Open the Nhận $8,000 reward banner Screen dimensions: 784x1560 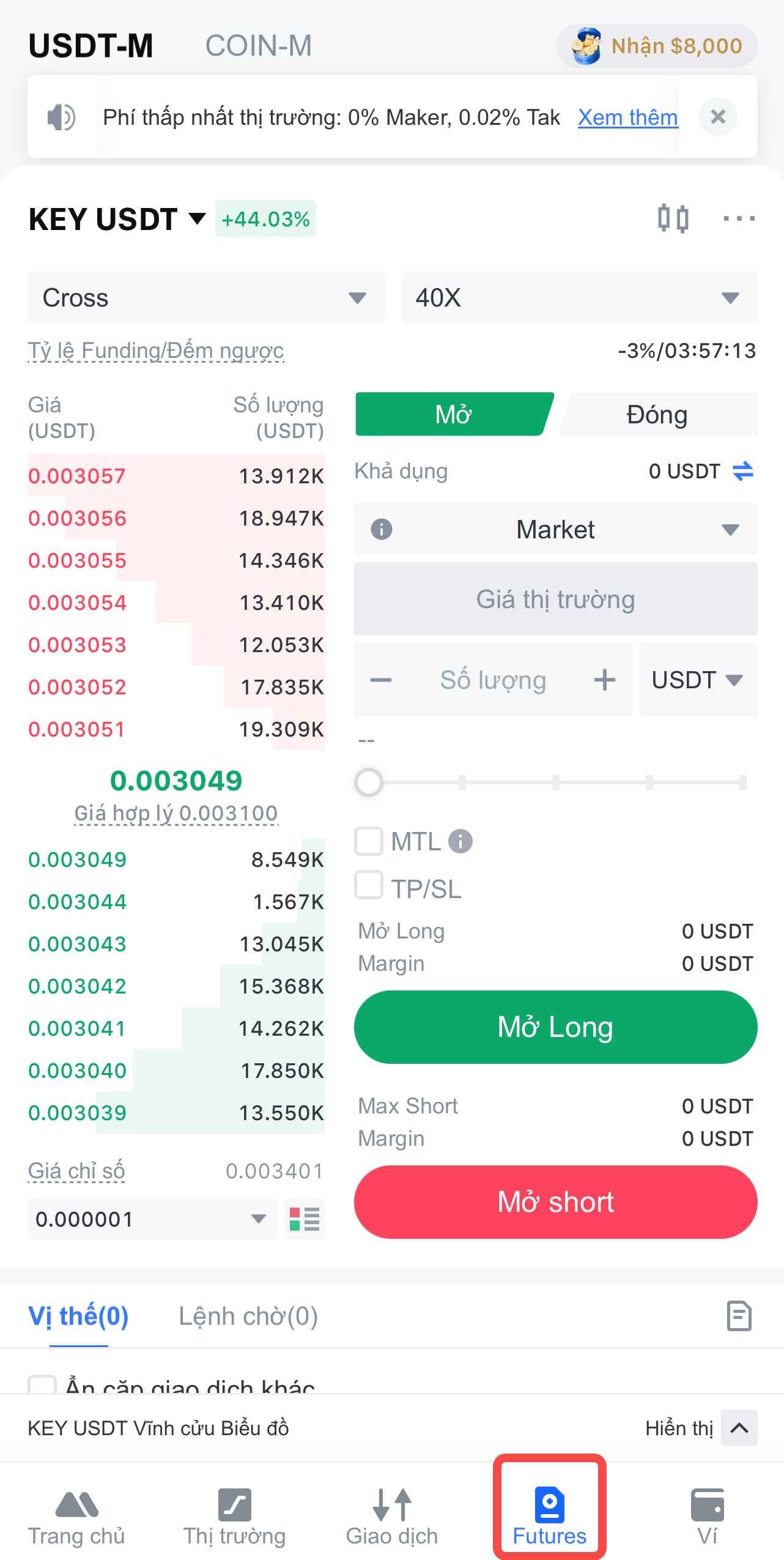click(656, 46)
